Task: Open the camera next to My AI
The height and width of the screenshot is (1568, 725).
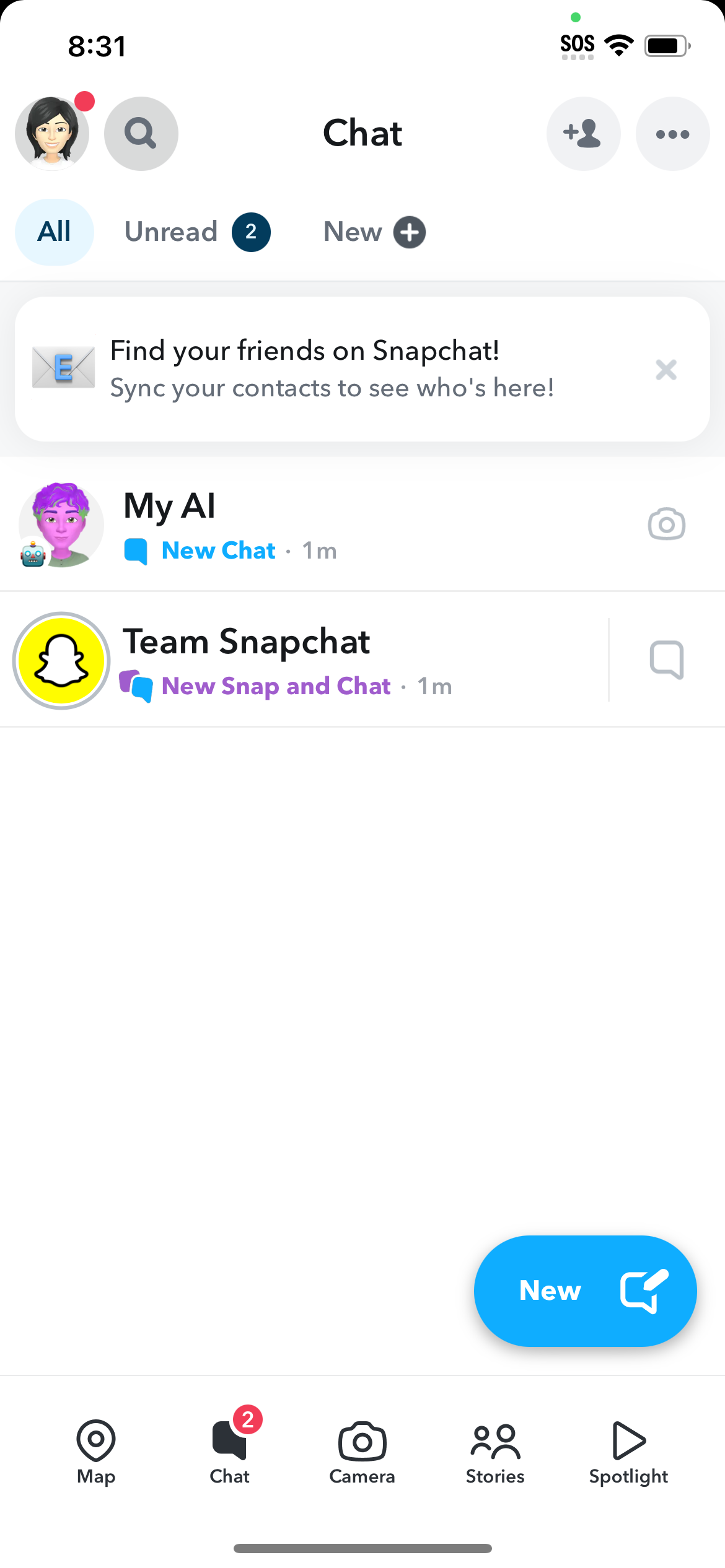Action: [x=667, y=524]
